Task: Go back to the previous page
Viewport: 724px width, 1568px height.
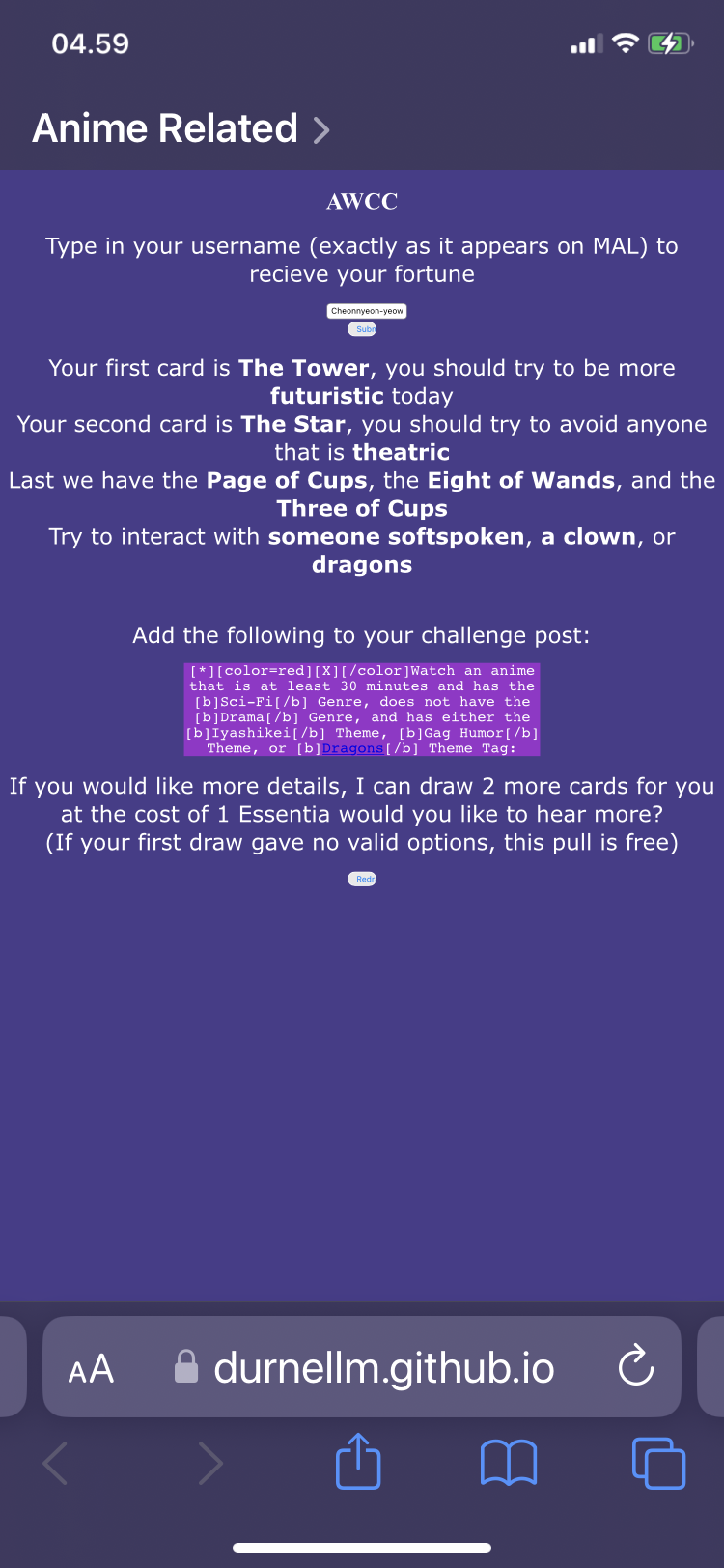Action: tap(56, 1463)
